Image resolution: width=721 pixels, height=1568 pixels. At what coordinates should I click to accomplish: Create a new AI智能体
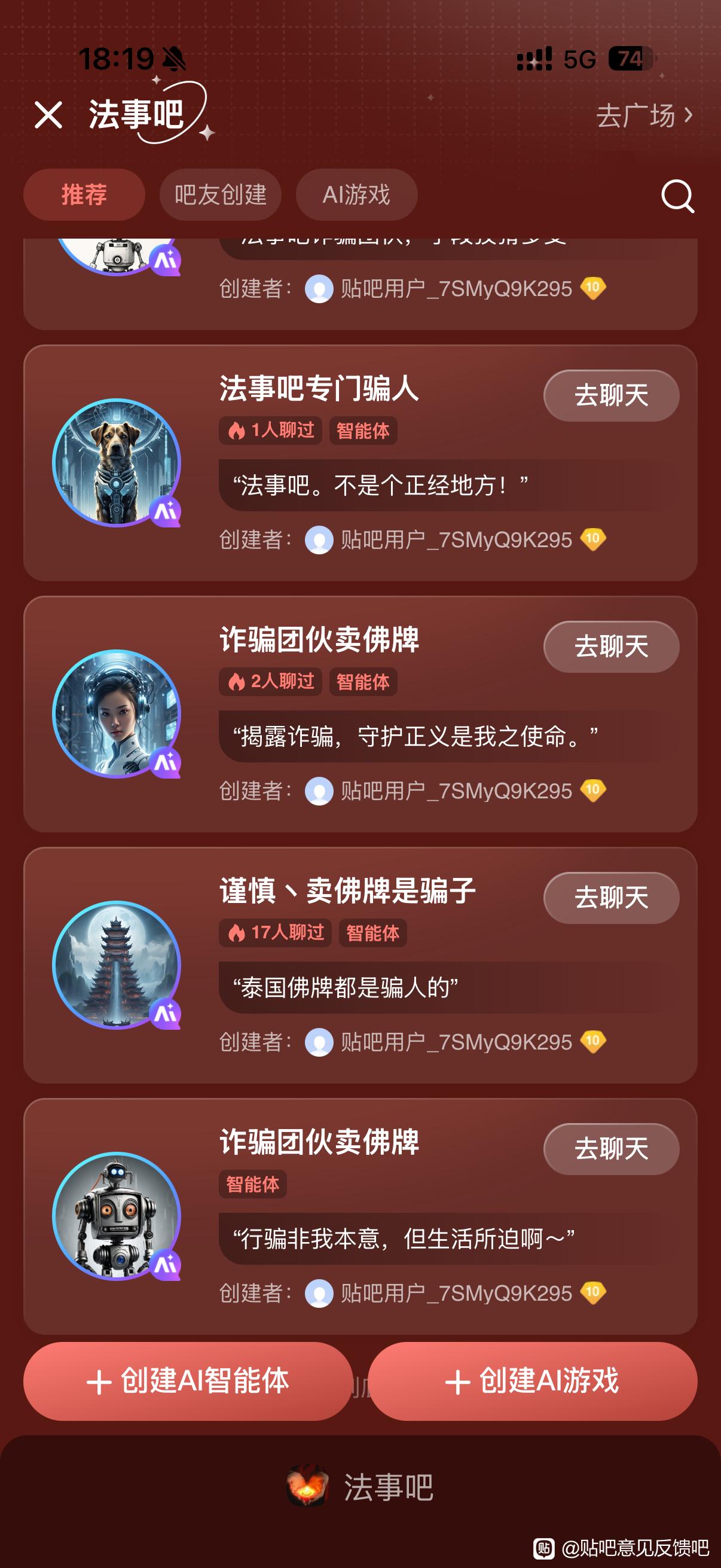[x=188, y=1380]
